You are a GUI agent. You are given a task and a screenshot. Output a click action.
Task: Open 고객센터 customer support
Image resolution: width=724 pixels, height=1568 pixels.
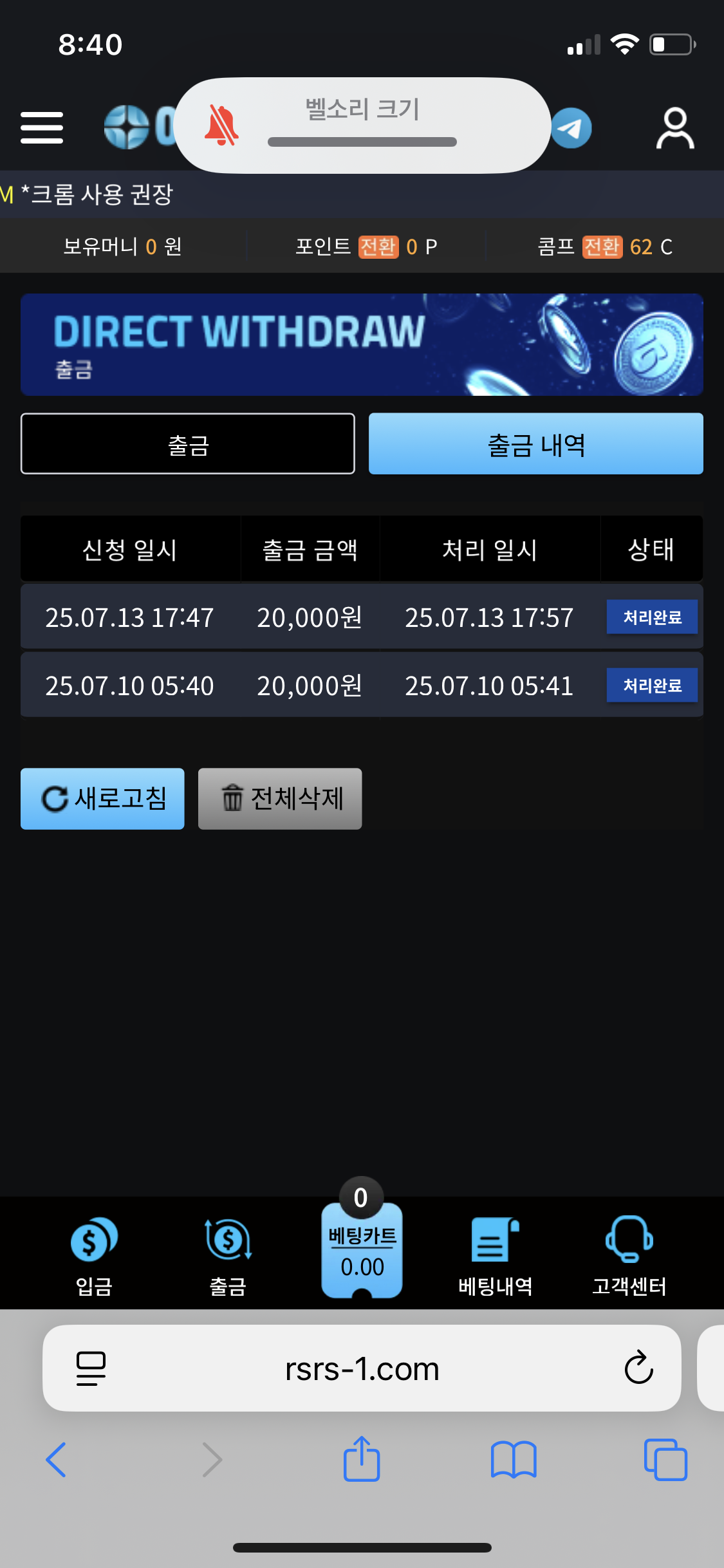(629, 1255)
